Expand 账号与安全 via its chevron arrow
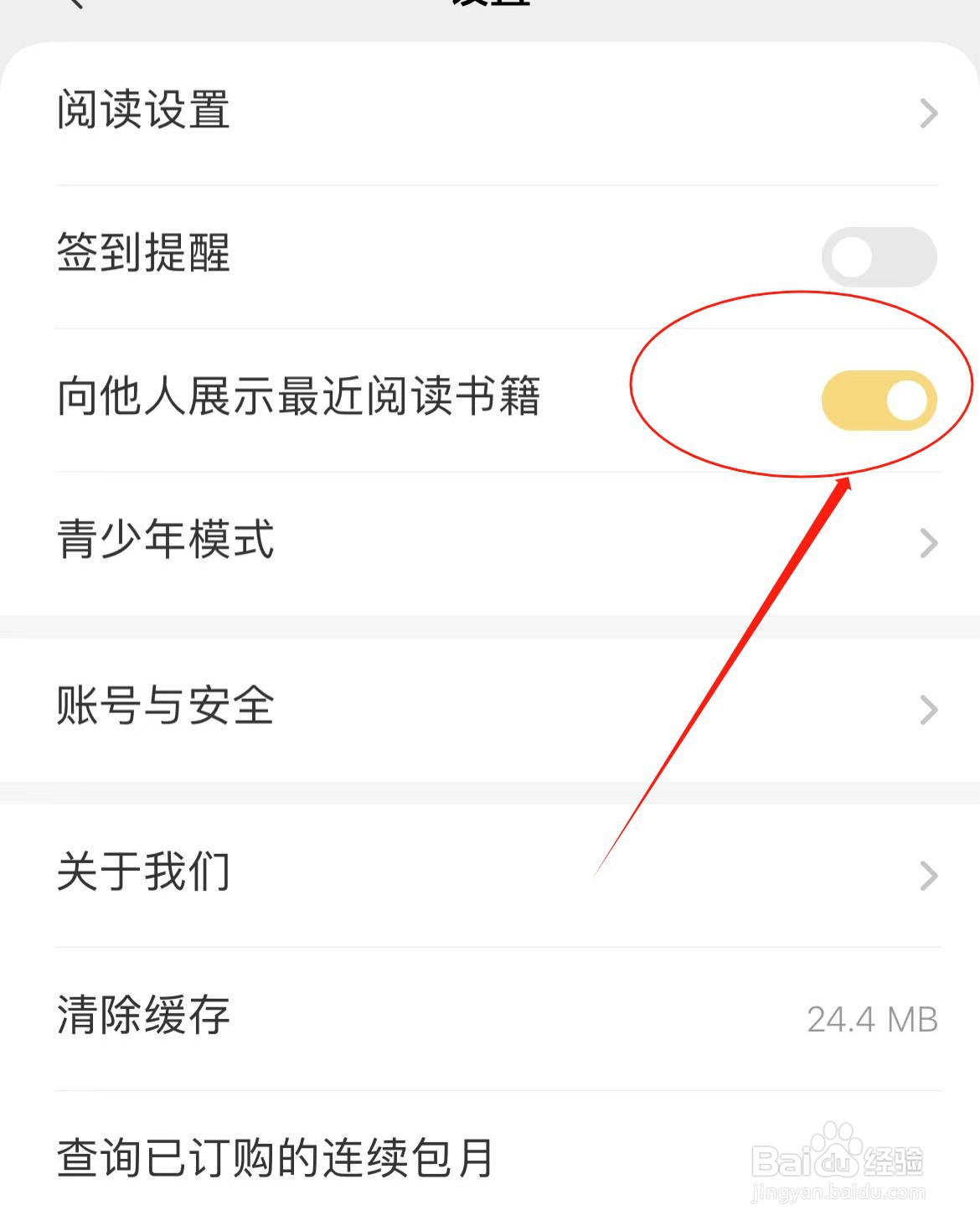 (928, 710)
